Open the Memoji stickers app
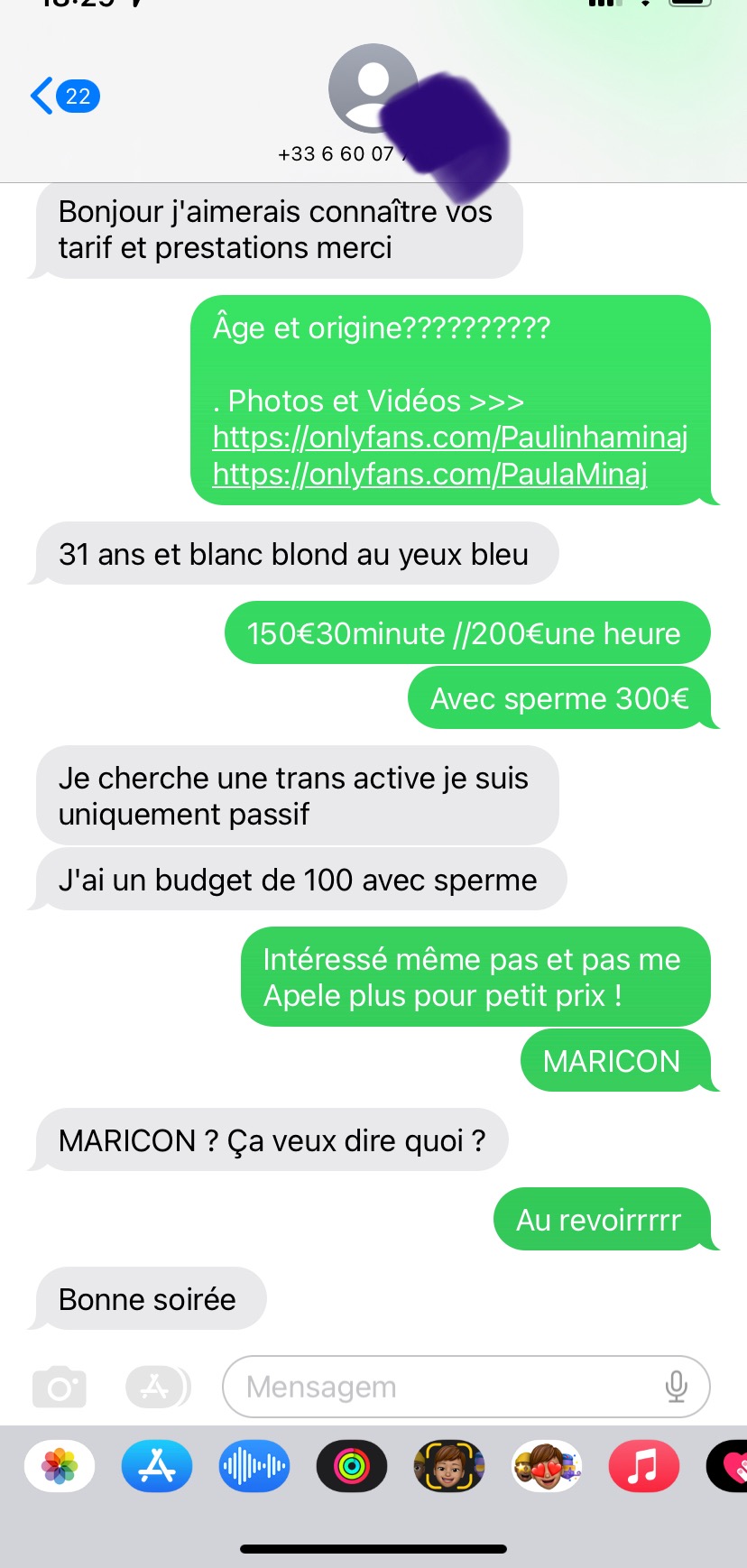The height and width of the screenshot is (1568, 747). [x=546, y=1466]
